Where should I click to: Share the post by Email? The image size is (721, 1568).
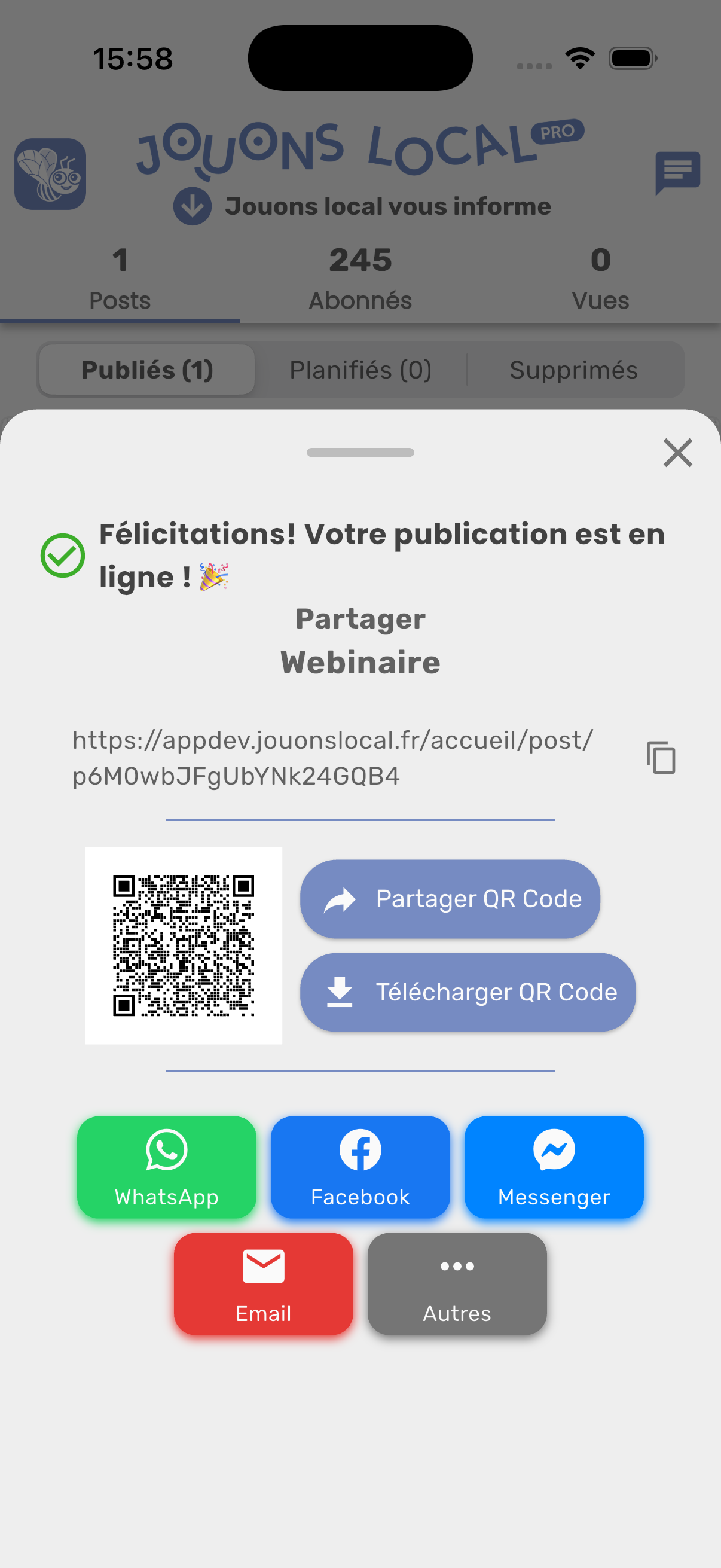tap(264, 1285)
